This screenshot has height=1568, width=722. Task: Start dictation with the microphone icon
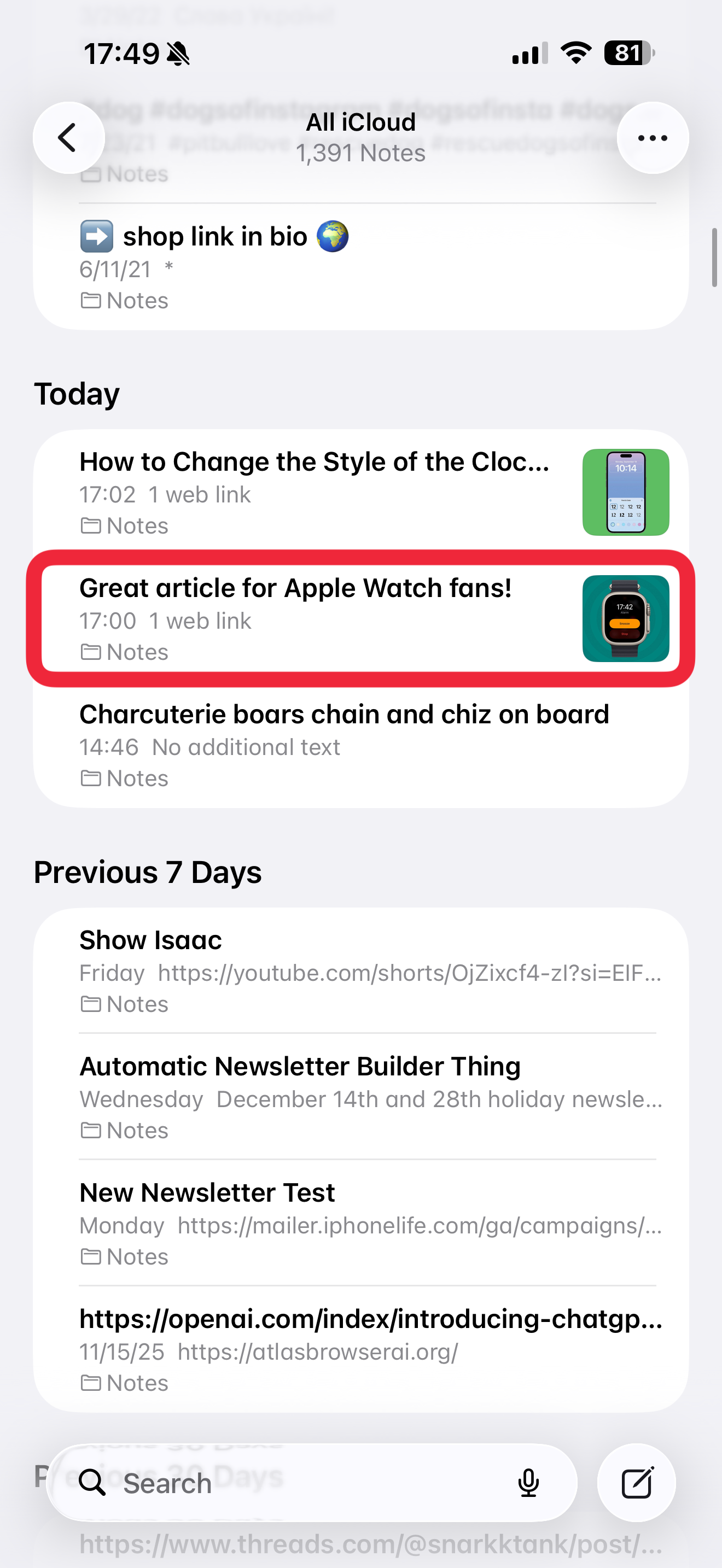[x=528, y=1483]
